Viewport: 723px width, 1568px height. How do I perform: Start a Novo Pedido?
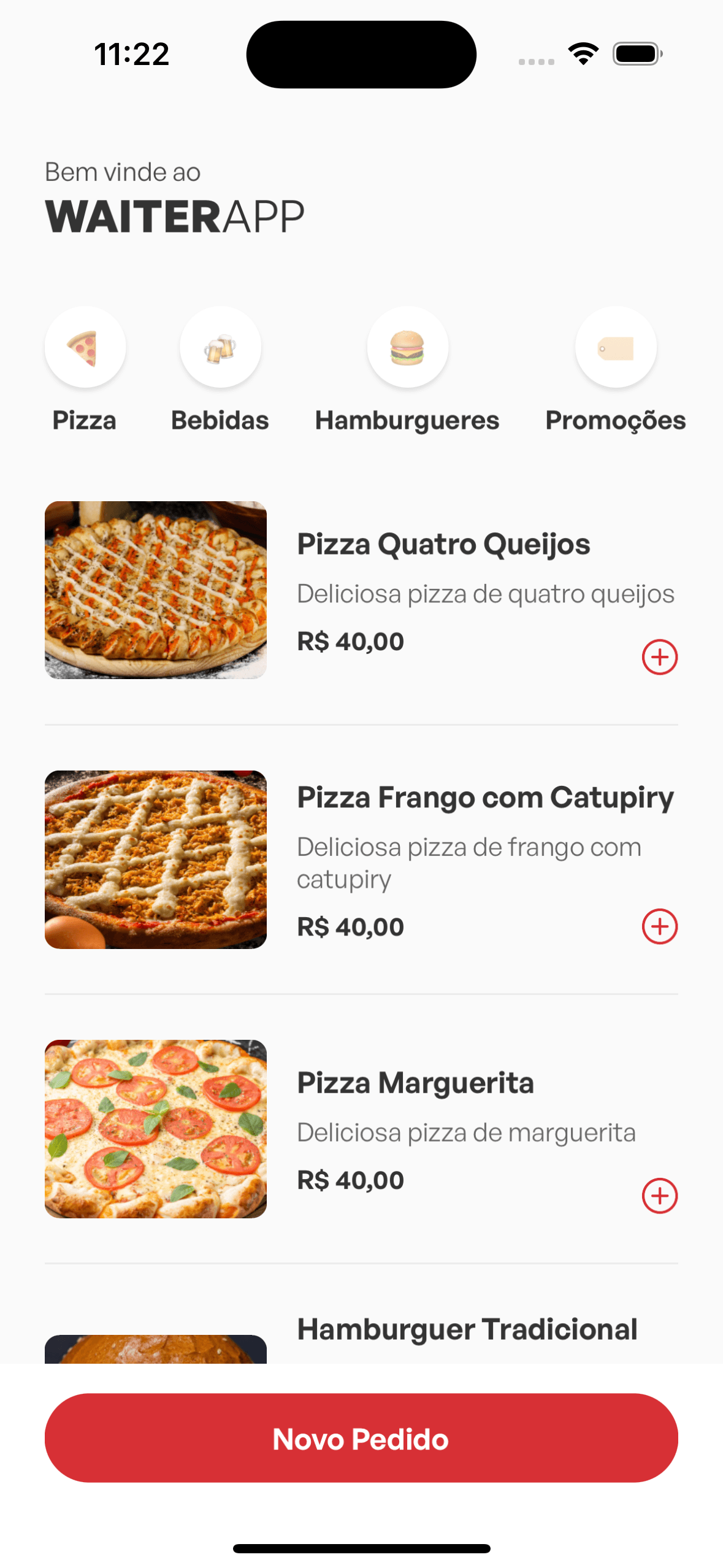click(x=361, y=1439)
